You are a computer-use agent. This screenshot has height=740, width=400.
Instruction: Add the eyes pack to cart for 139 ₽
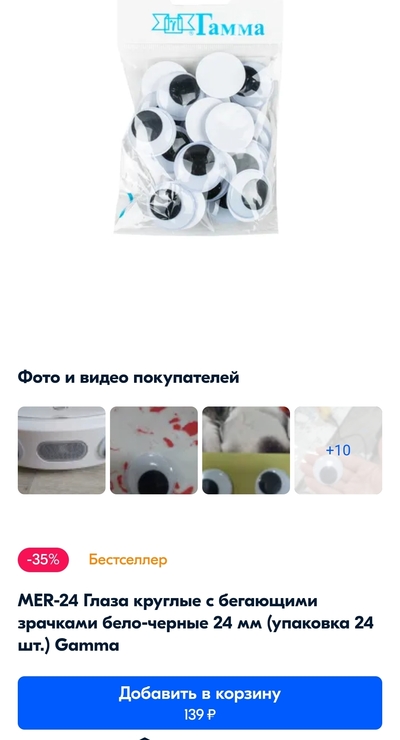tap(200, 703)
